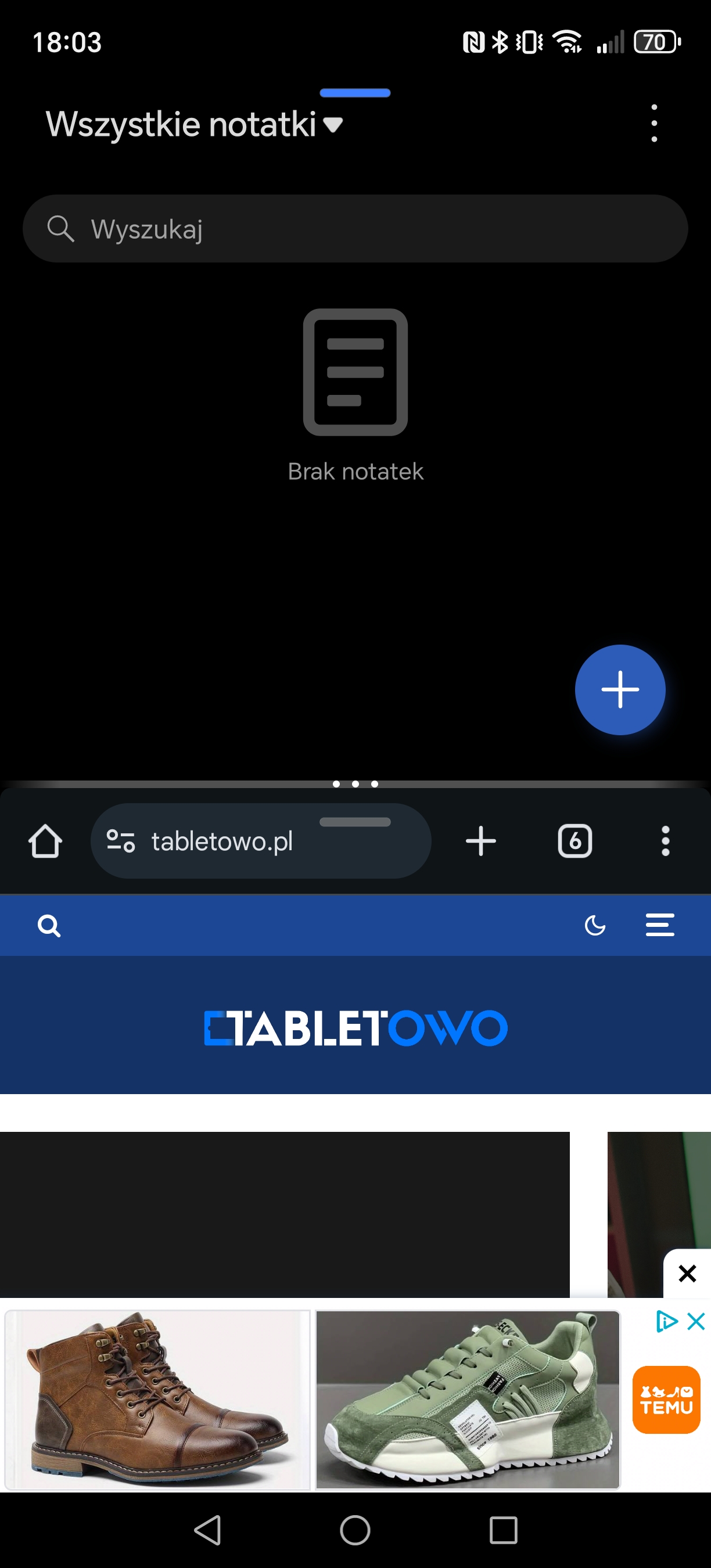Show the six open tabs
711x1568 pixels.
click(x=574, y=841)
